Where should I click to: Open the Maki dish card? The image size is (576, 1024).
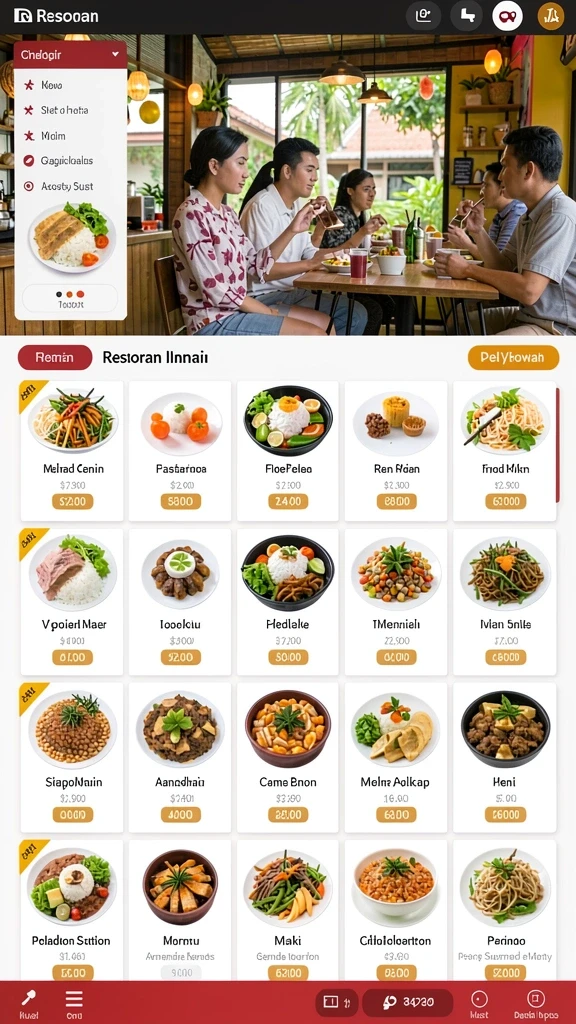[288, 910]
